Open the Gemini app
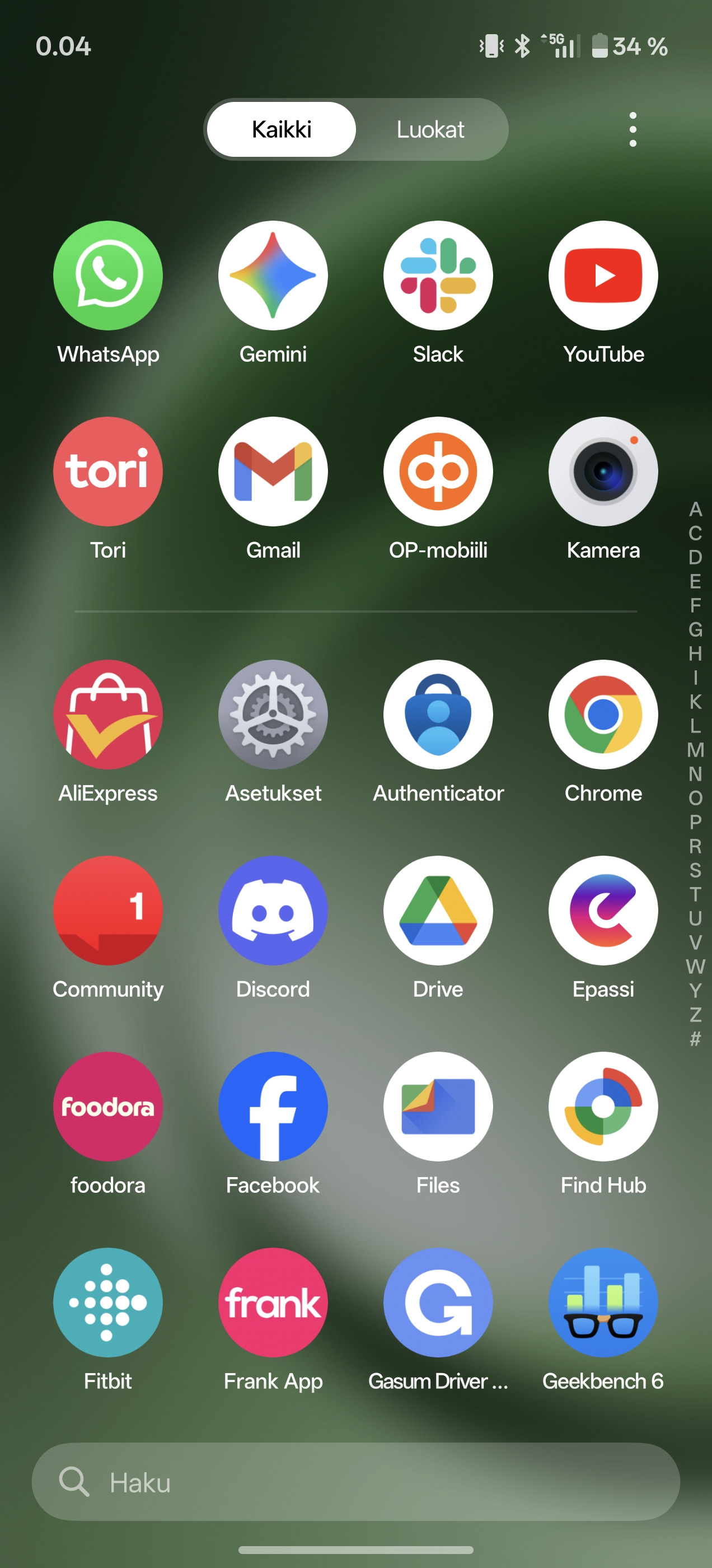 (x=273, y=275)
